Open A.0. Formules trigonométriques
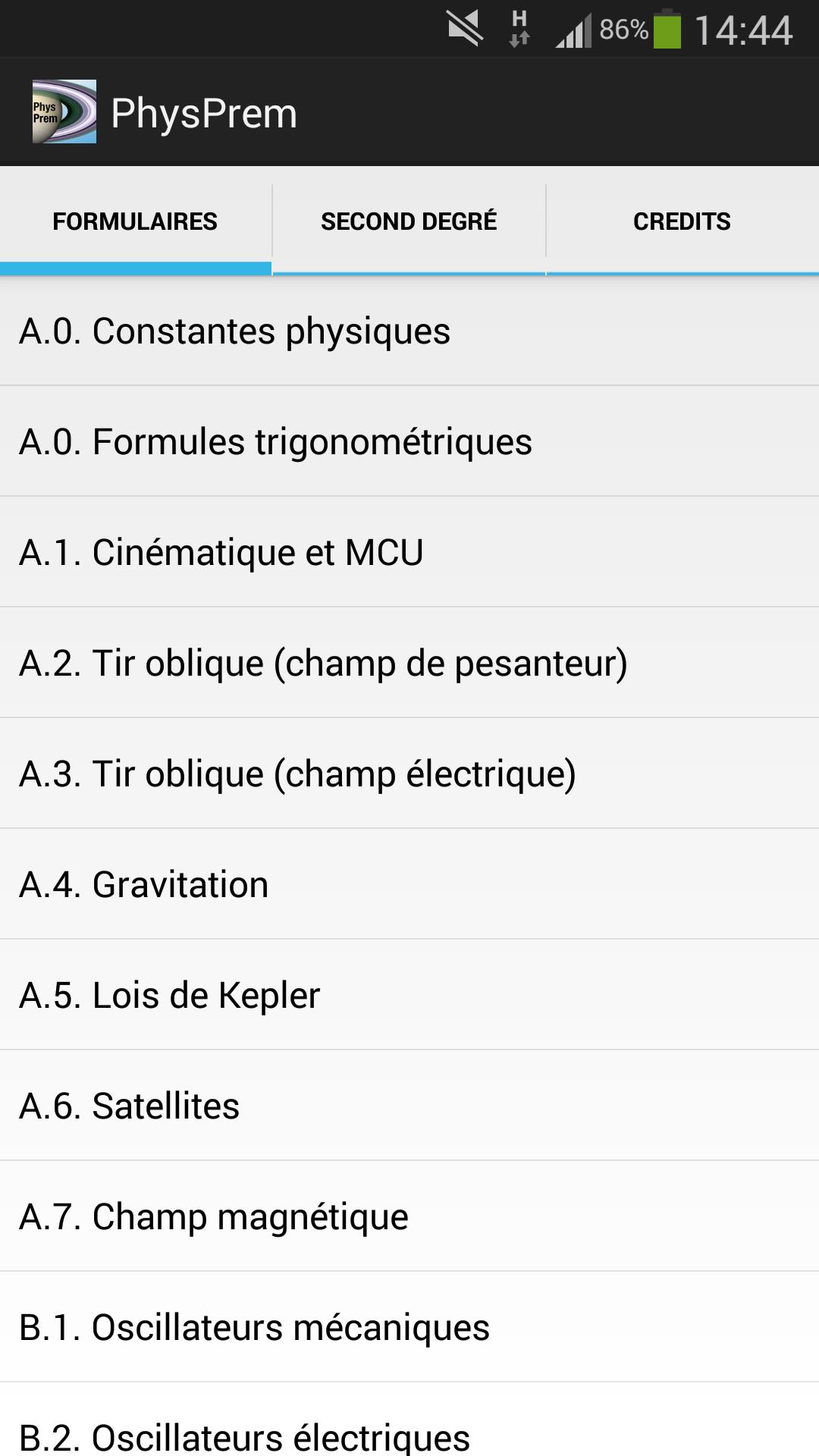This screenshot has height=1456, width=819. click(x=409, y=441)
